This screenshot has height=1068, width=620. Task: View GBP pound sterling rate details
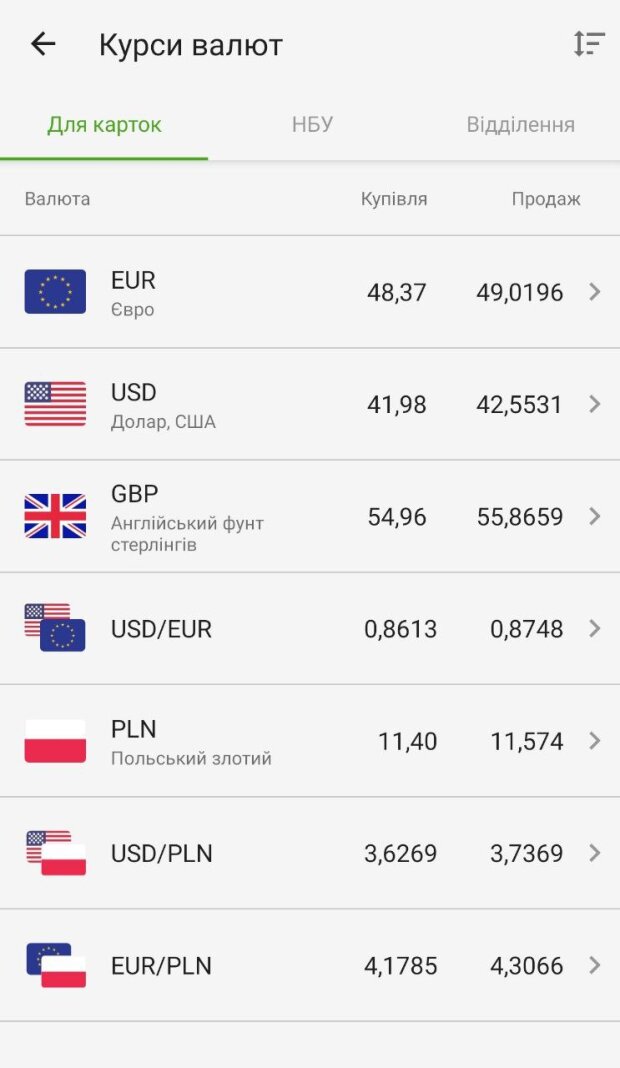310,516
